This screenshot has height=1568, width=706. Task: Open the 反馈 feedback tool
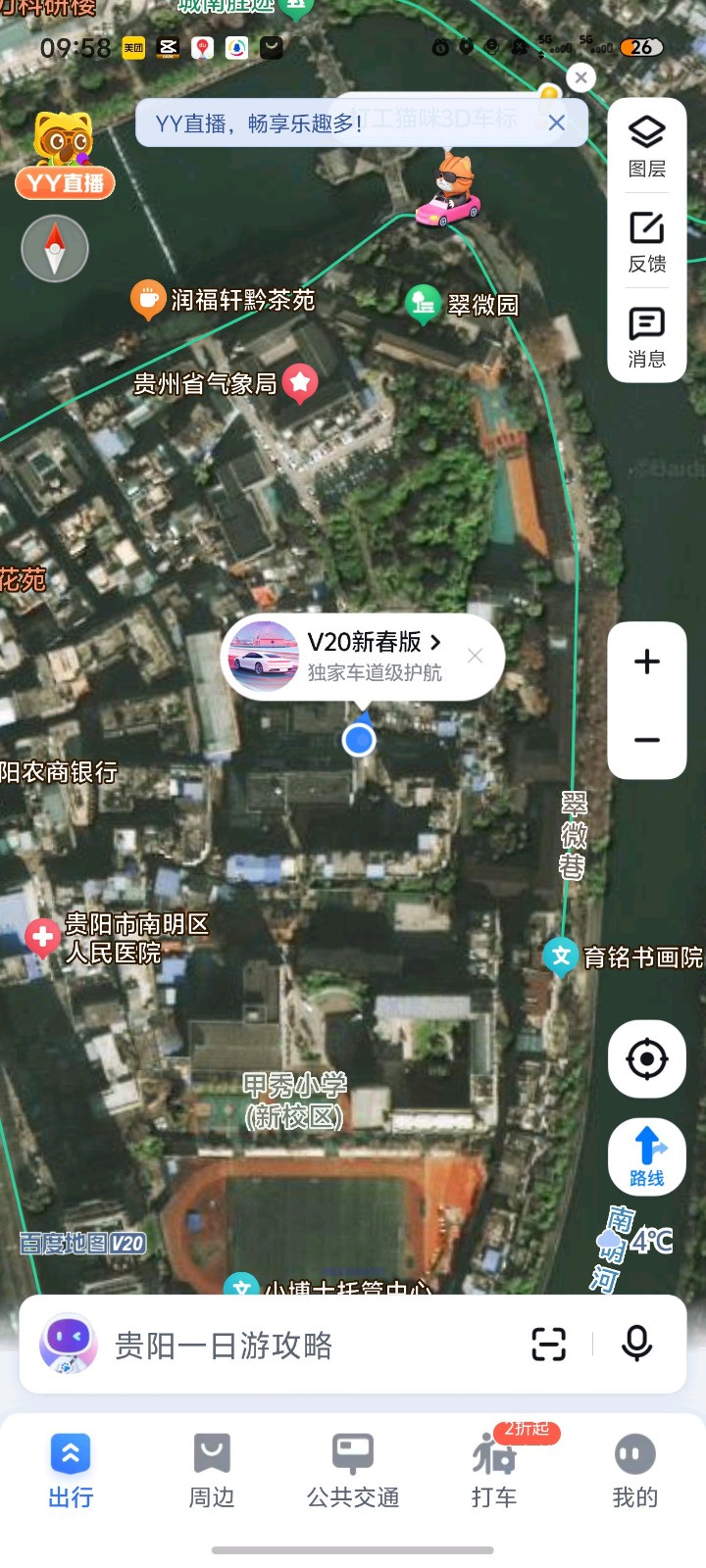pyautogui.click(x=646, y=241)
